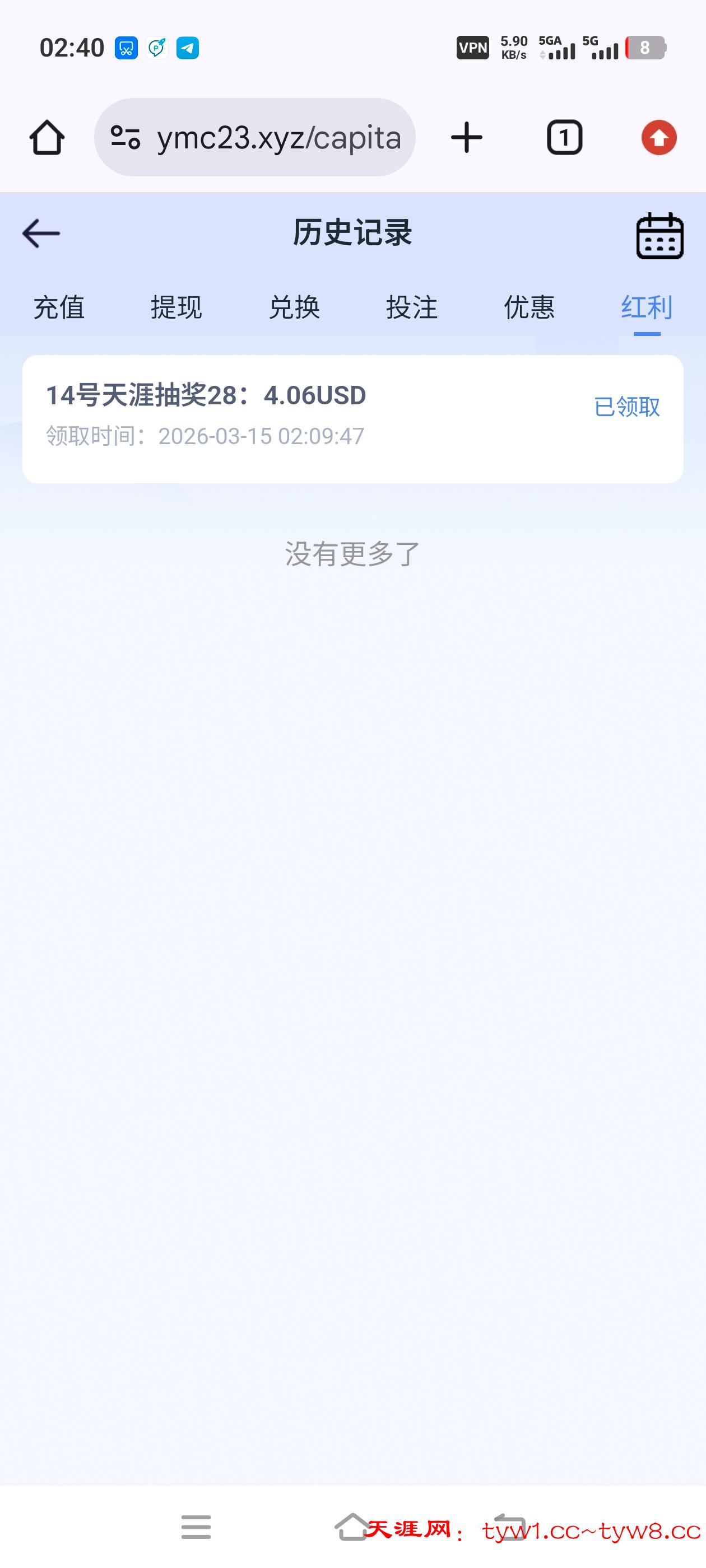Tap the ymc23.xyz address bar

tap(254, 138)
